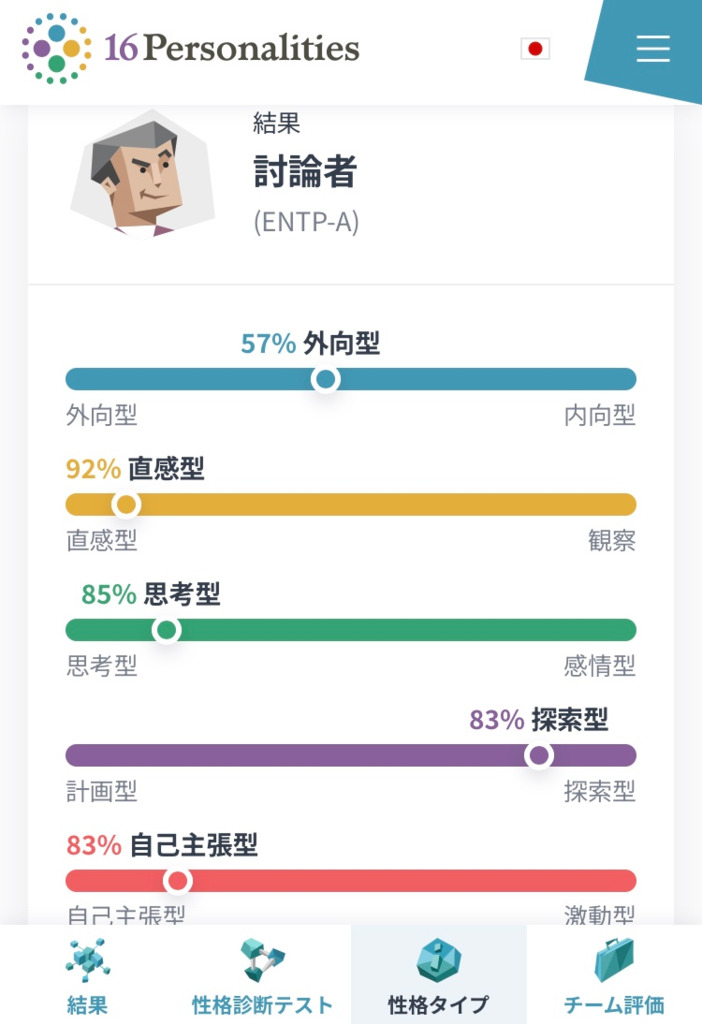Switch to the 結果 tab
The height and width of the screenshot is (1024, 702).
click(88, 975)
